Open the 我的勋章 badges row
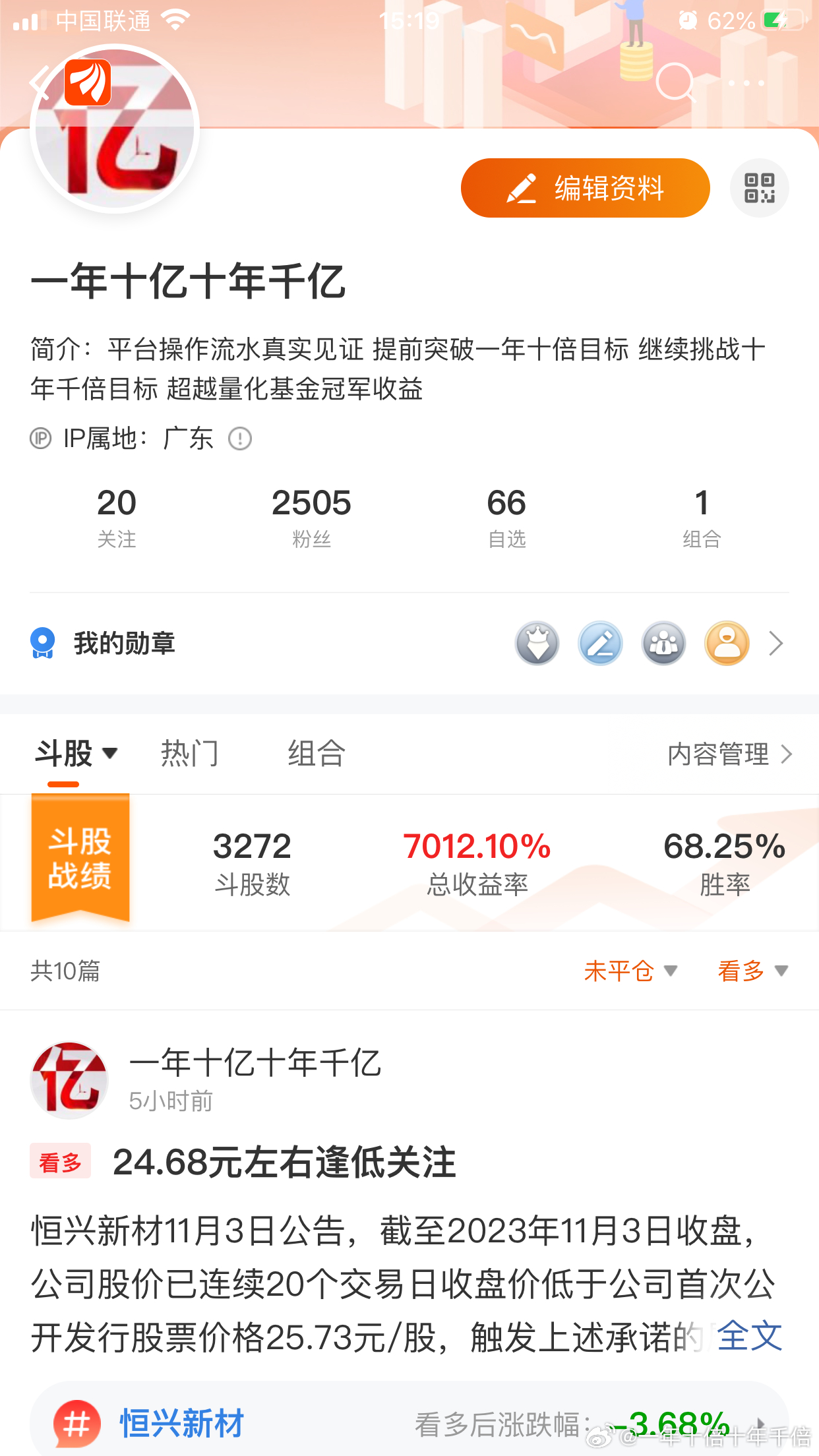 (x=409, y=643)
